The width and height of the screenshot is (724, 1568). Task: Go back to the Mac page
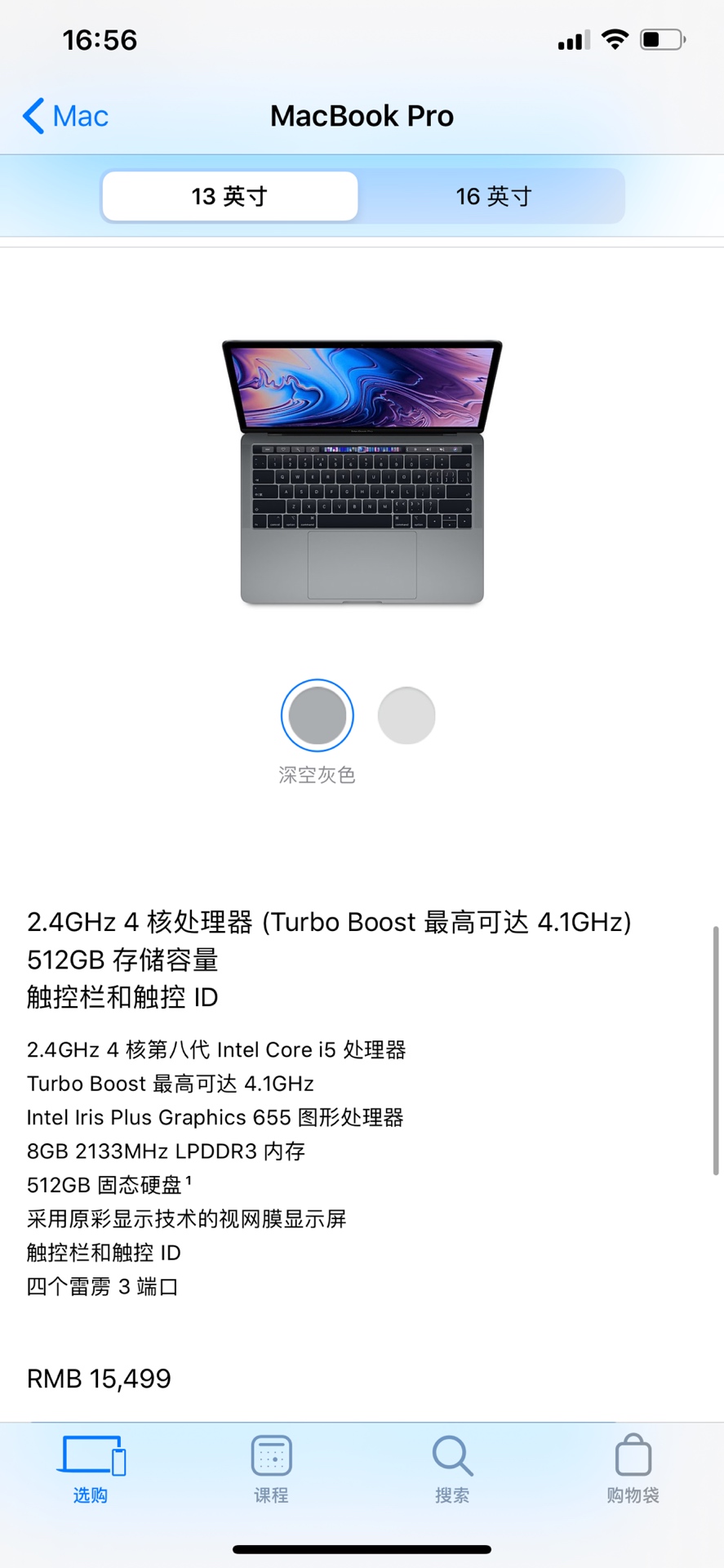point(65,116)
